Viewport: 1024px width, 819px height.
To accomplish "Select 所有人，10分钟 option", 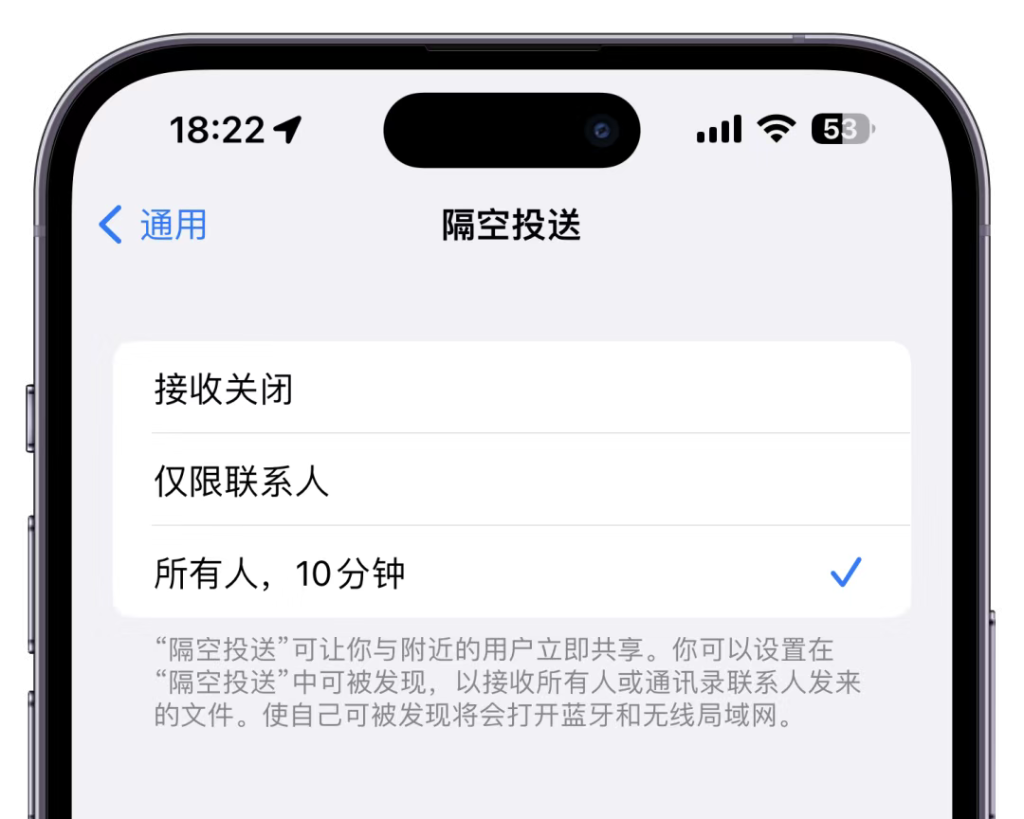I will pos(510,573).
